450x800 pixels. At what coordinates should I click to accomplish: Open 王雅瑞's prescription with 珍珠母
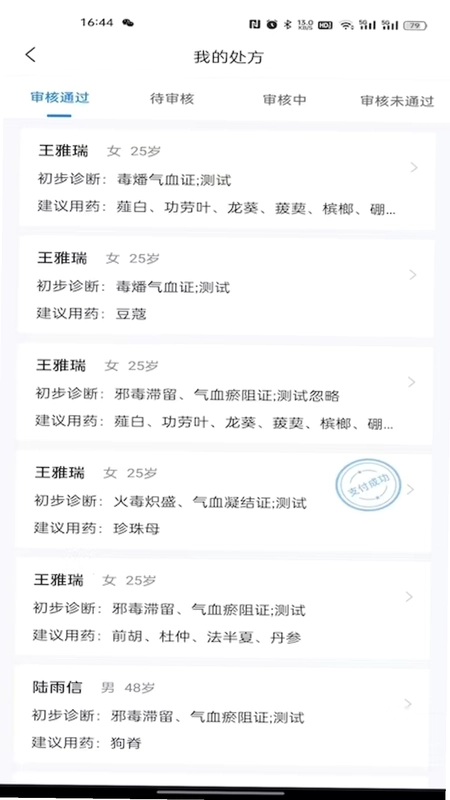point(223,502)
